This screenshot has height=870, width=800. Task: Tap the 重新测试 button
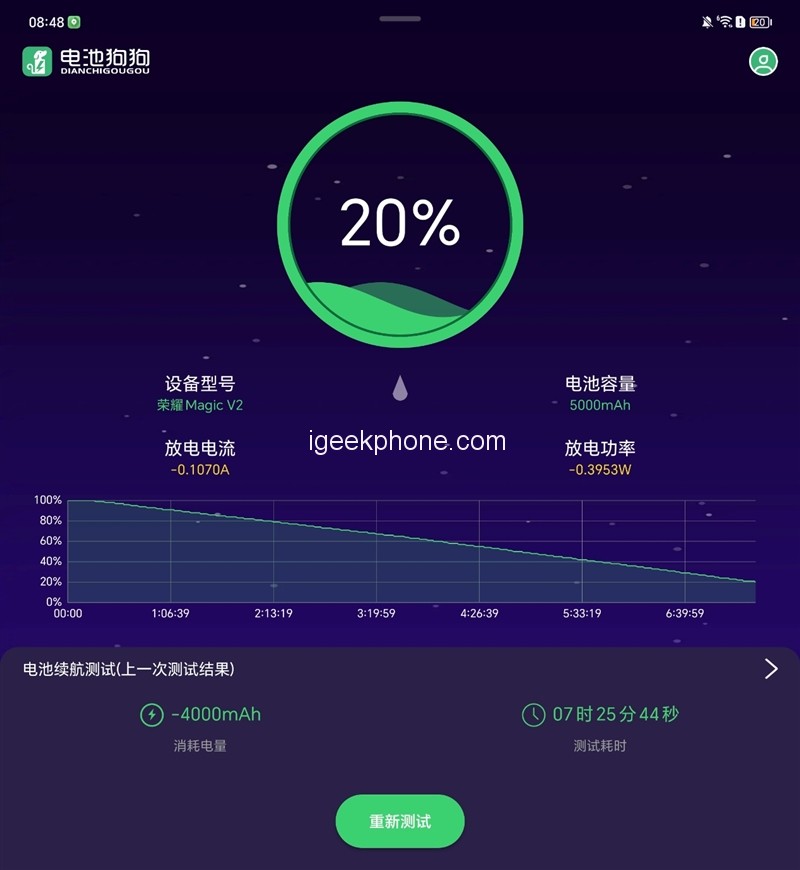400,821
